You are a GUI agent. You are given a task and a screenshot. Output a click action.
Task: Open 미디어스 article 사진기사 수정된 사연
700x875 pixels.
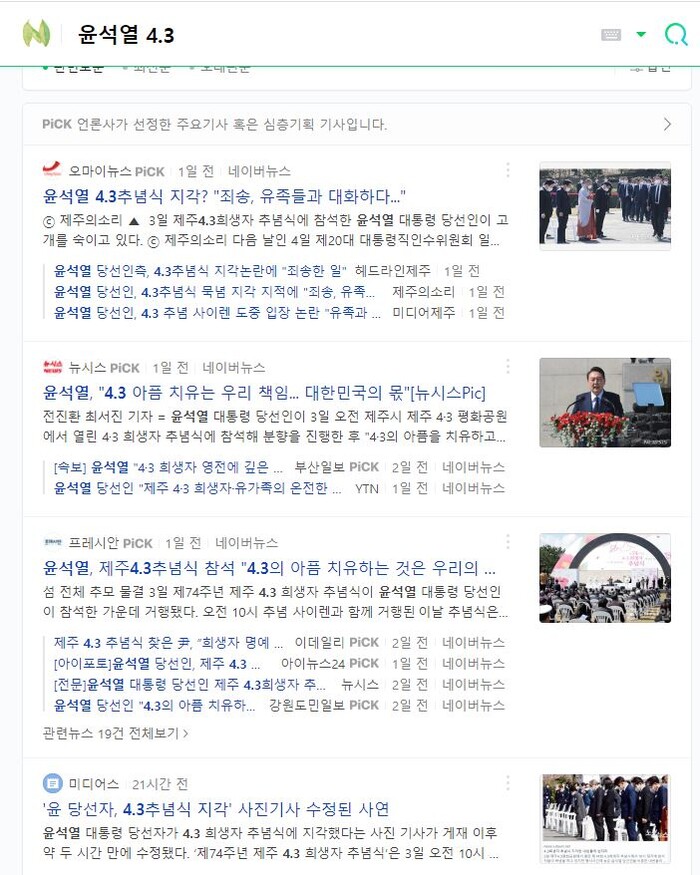(216, 809)
